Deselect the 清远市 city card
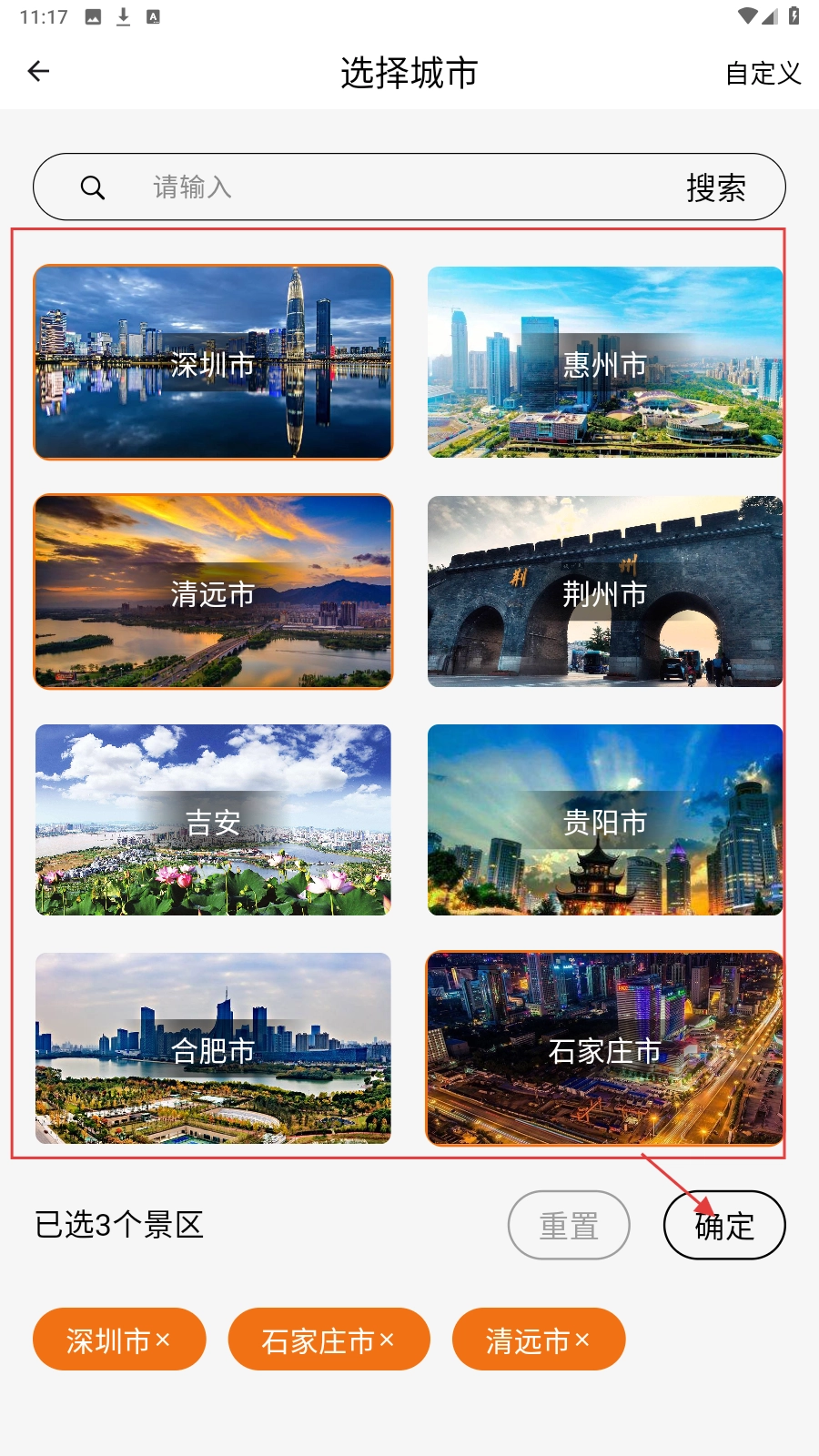Image resolution: width=819 pixels, height=1456 pixels. point(213,591)
